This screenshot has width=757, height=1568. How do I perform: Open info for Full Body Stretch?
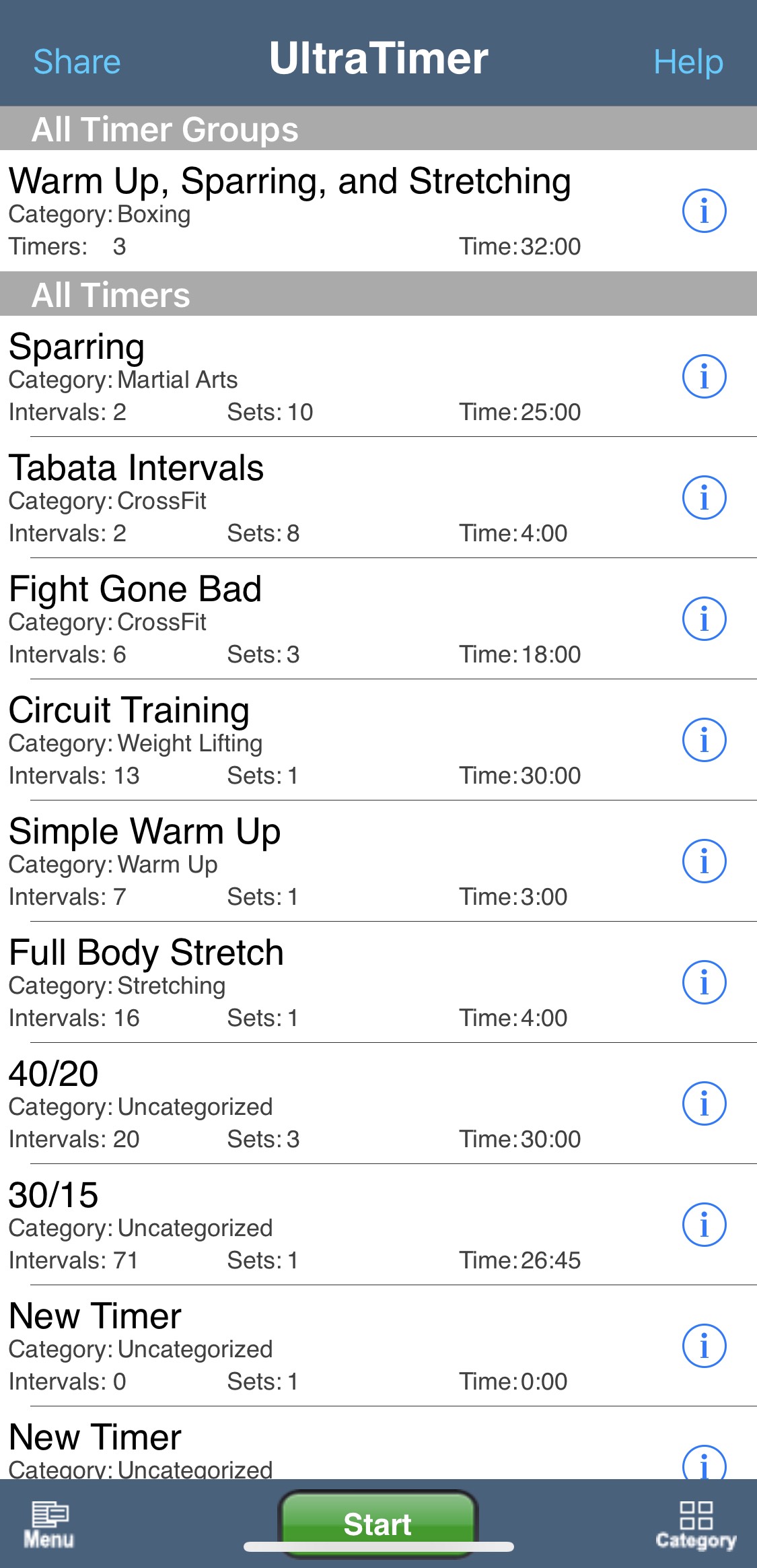pos(704,982)
